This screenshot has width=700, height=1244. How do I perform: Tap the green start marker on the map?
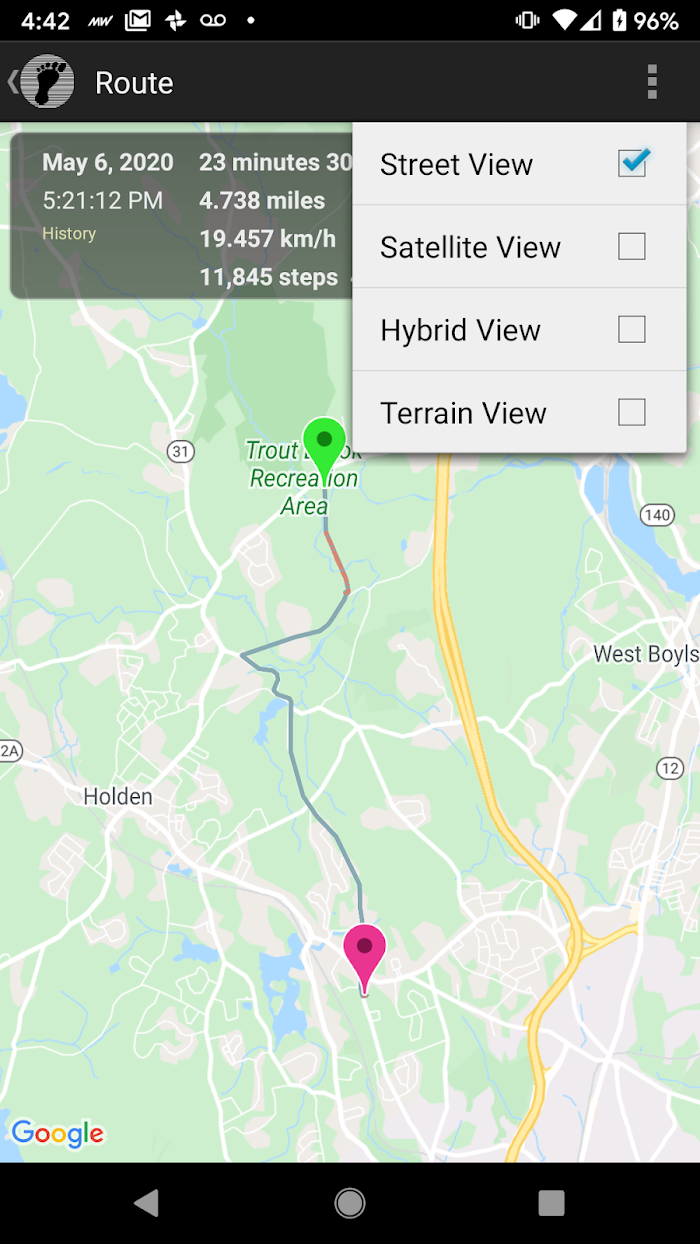pos(324,447)
